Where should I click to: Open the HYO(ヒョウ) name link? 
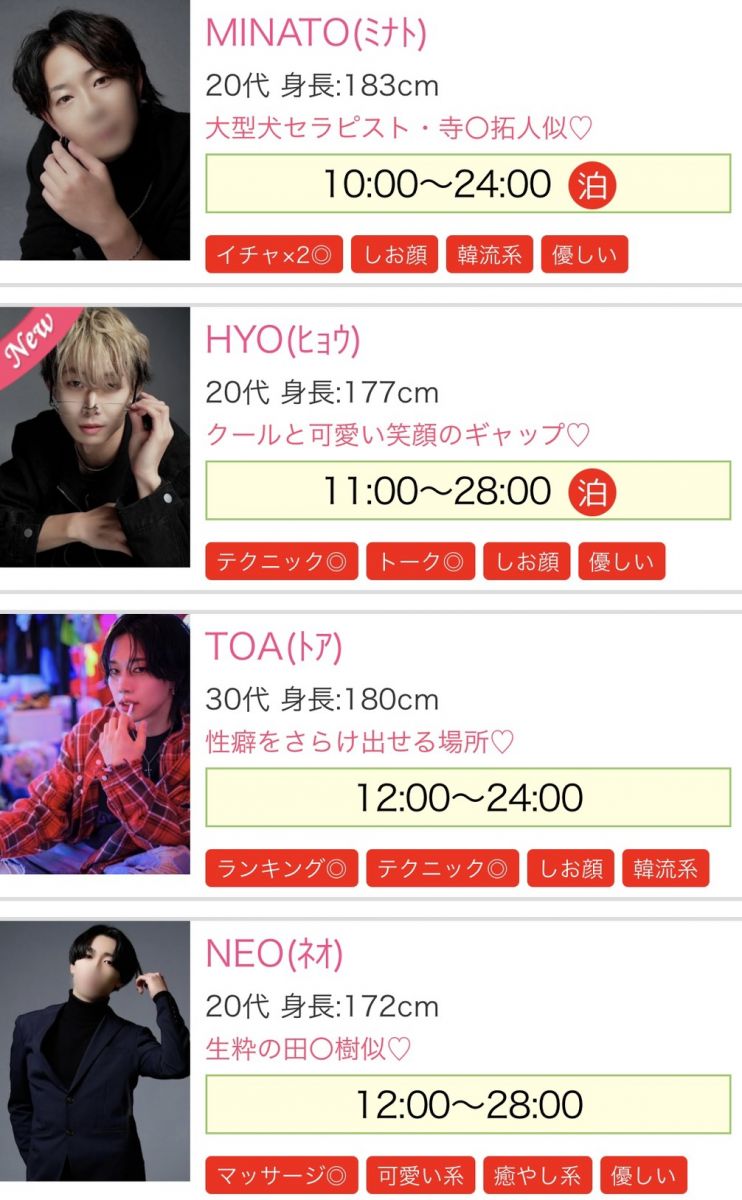282,340
